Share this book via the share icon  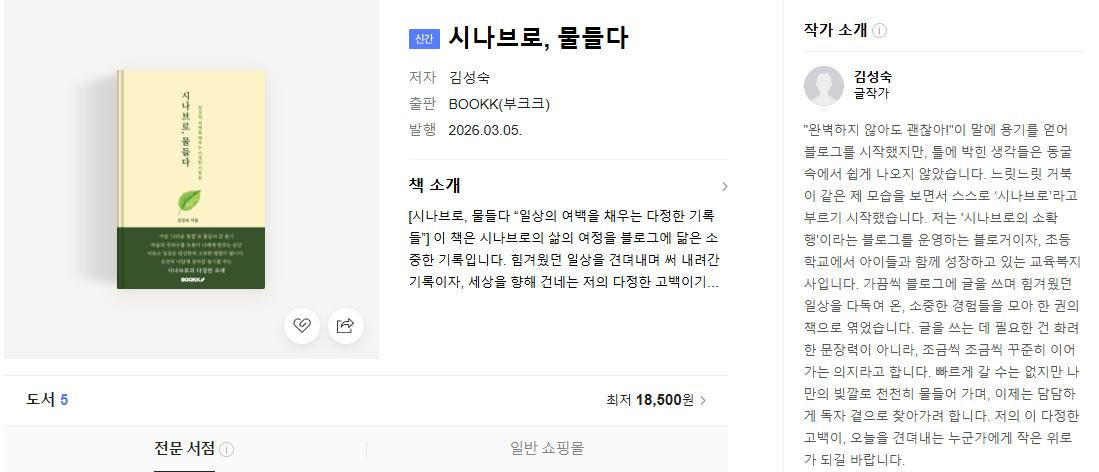(x=346, y=325)
